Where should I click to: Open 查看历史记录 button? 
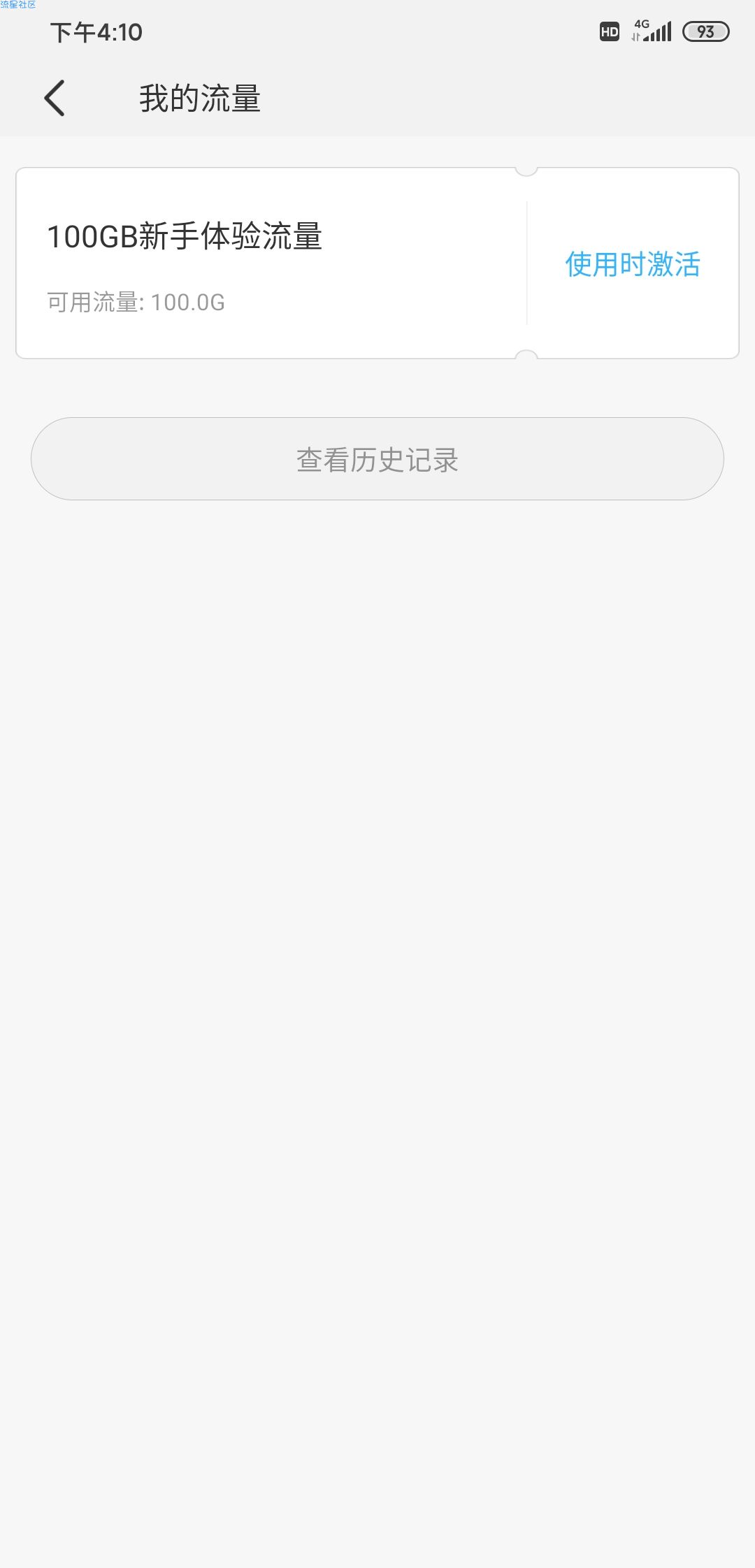(x=377, y=459)
